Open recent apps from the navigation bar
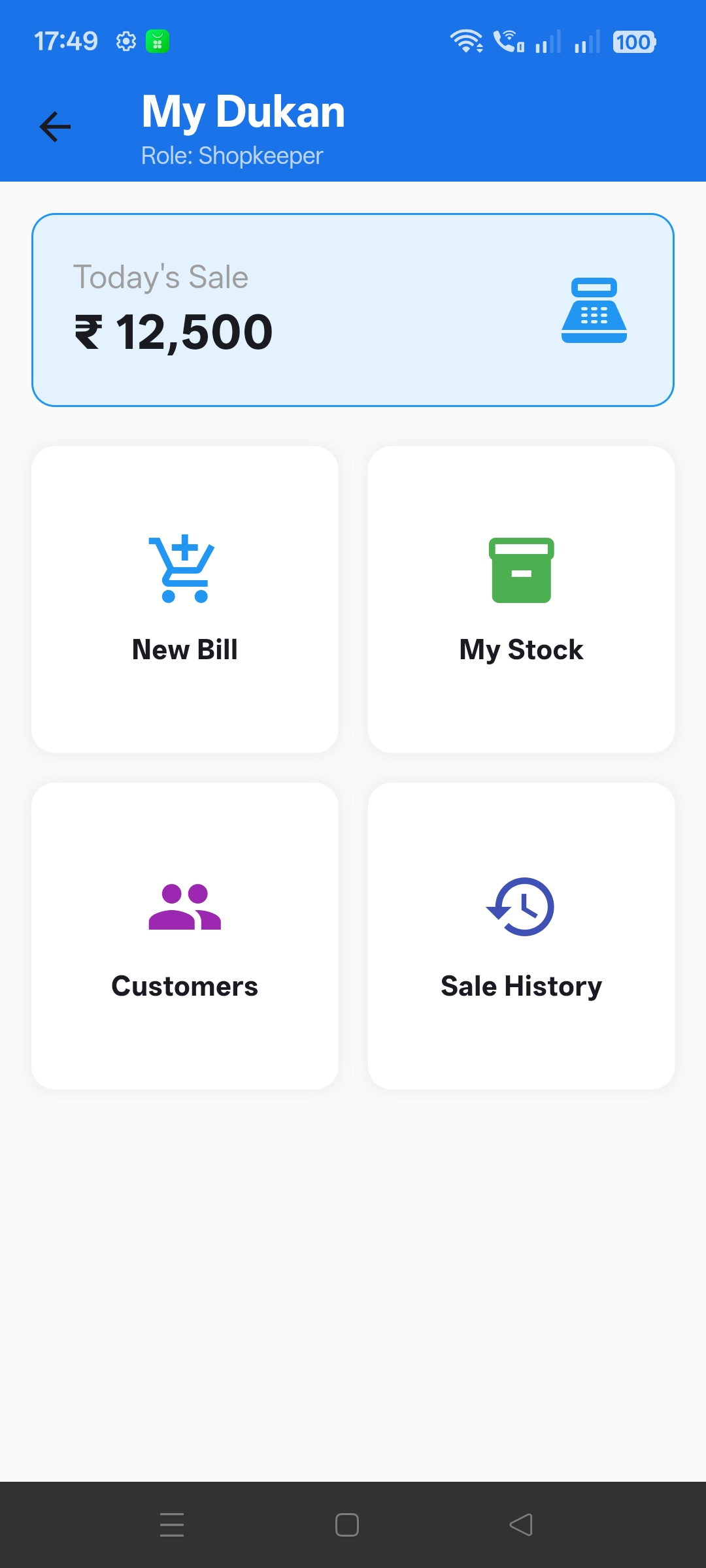The image size is (706, 1568). click(x=172, y=1525)
